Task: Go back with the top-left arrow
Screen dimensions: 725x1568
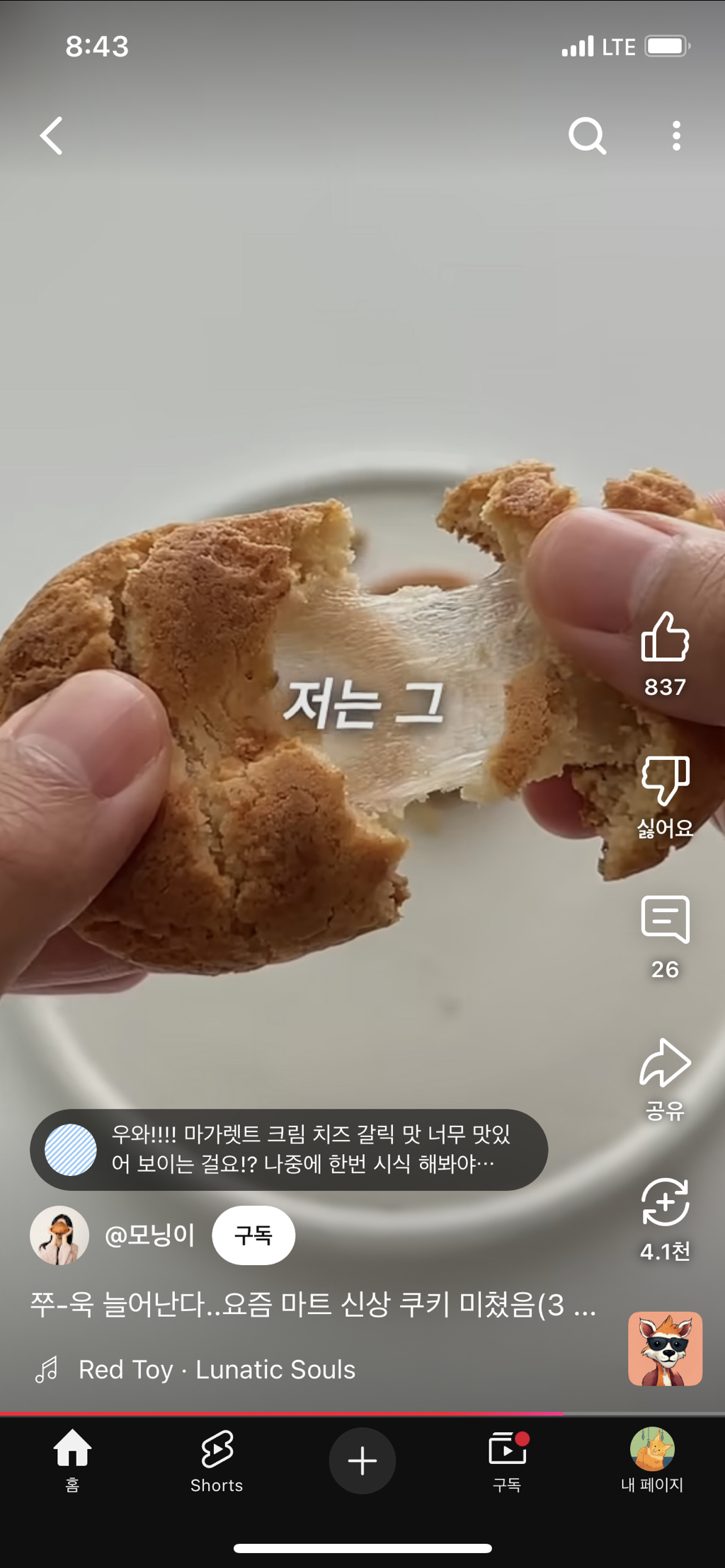Action: (51, 136)
